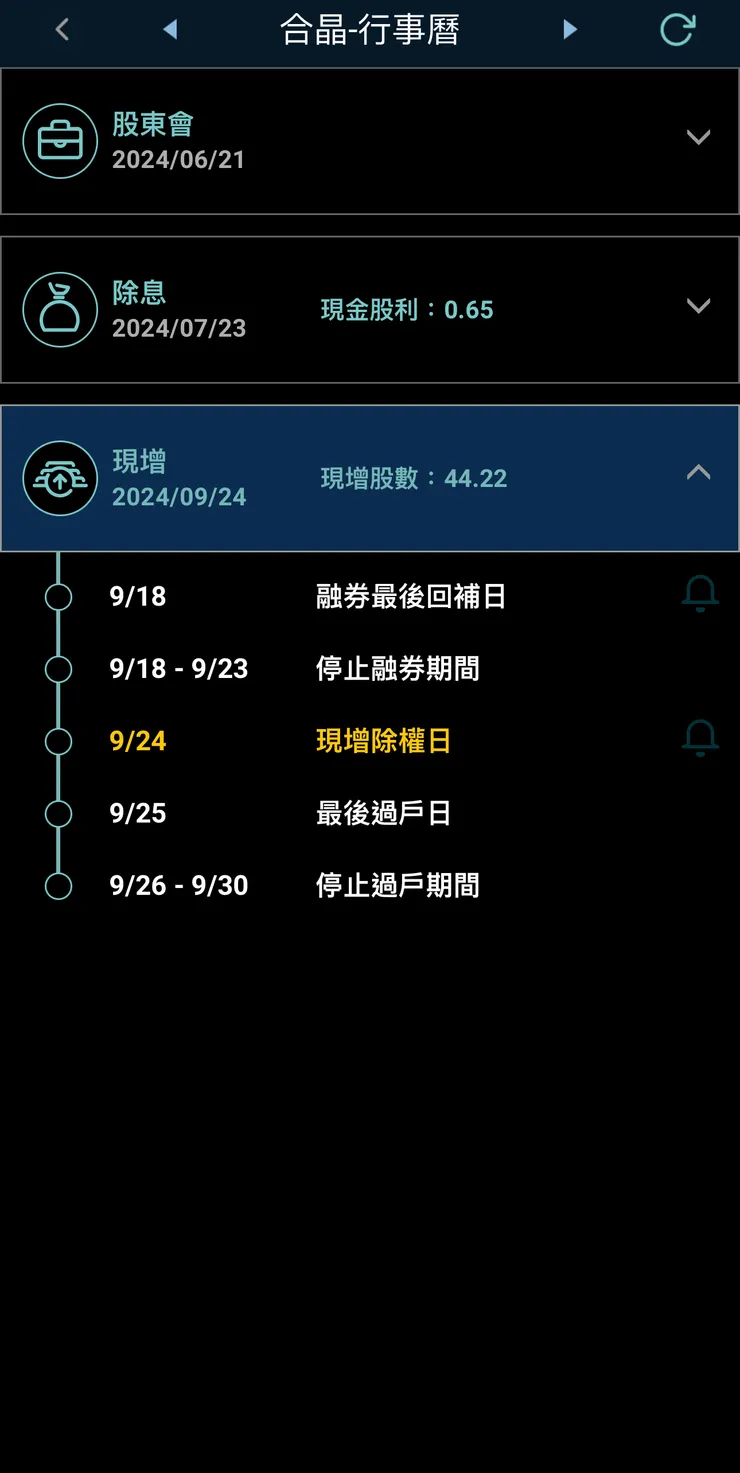Toggle the reminder bell for 融券最後回補日

[x=700, y=592]
